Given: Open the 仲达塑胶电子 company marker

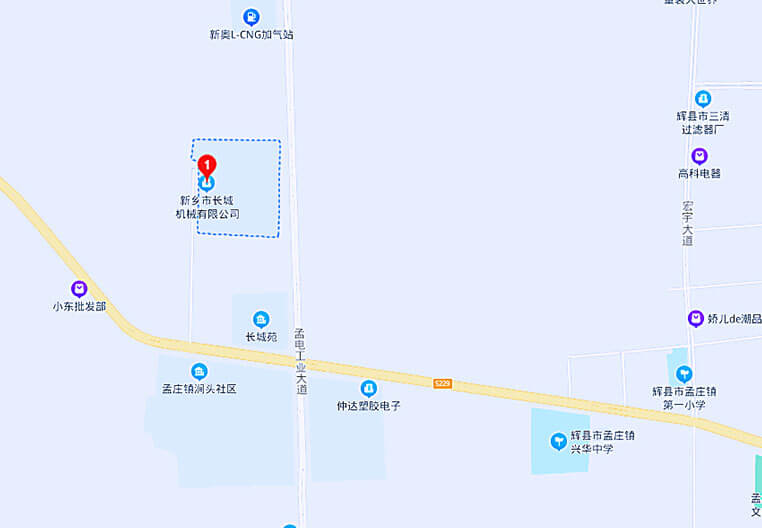Looking at the screenshot, I should click(368, 388).
